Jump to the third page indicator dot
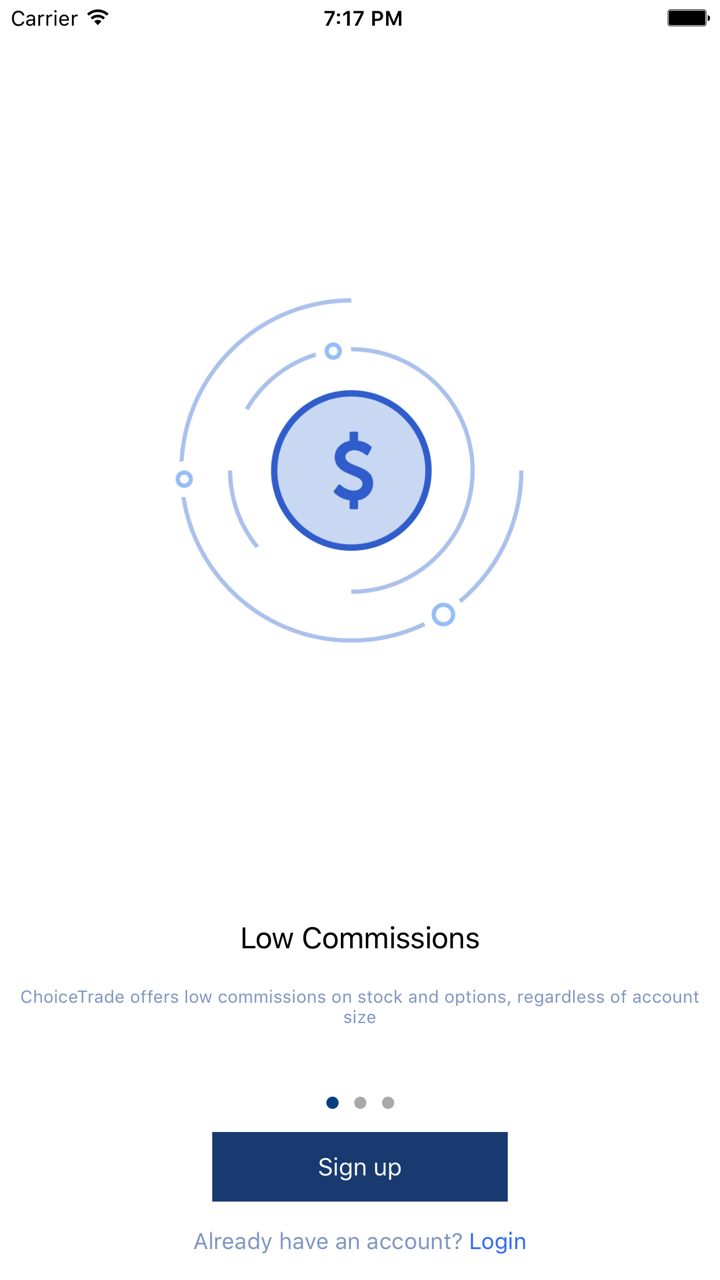Viewport: 720px width, 1280px height. pos(388,1103)
